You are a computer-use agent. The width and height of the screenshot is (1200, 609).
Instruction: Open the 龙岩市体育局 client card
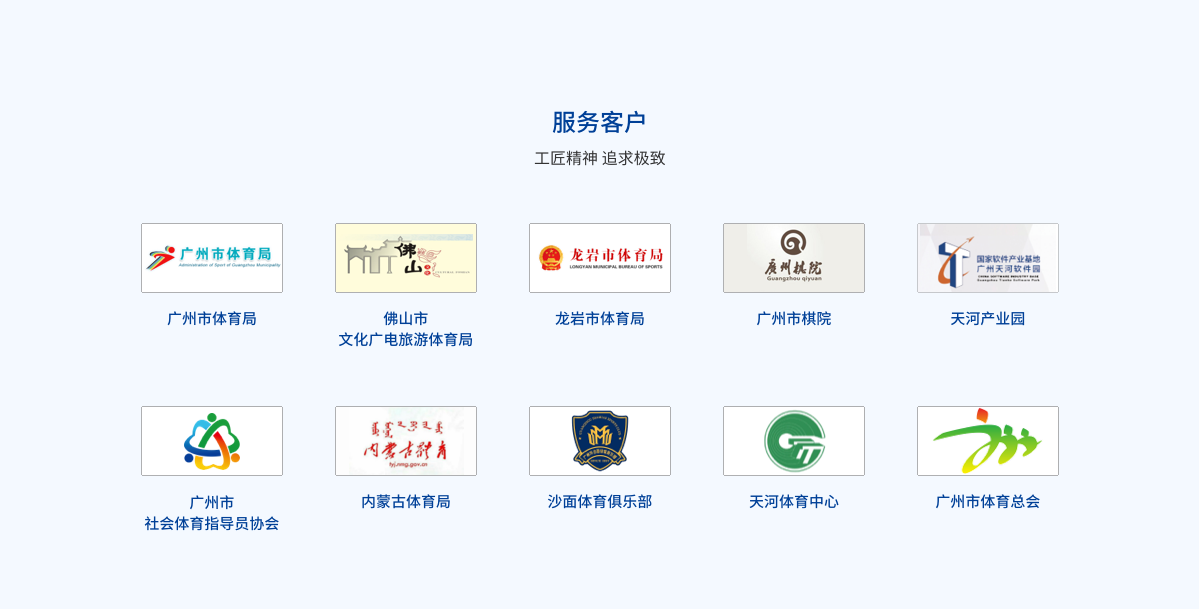tap(600, 258)
